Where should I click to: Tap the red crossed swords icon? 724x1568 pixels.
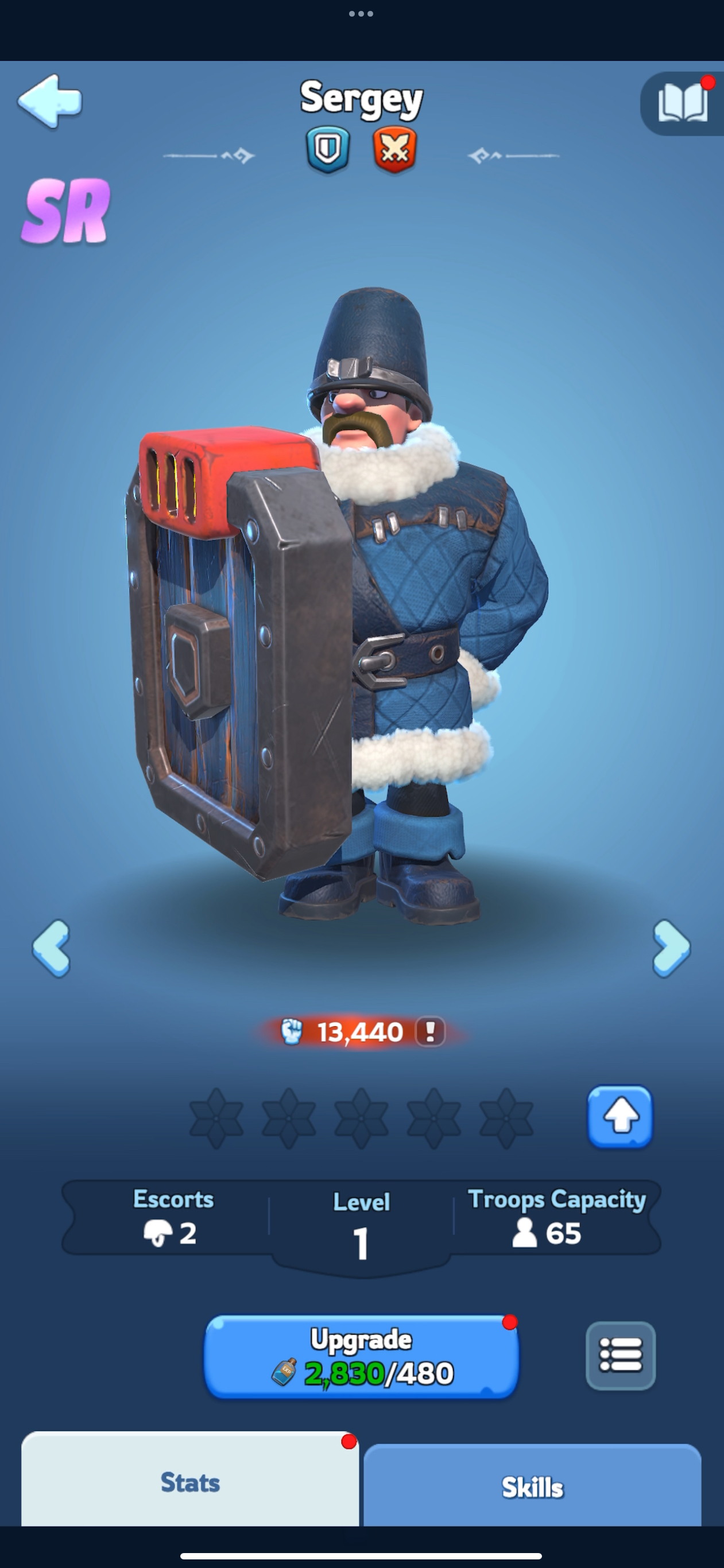(394, 150)
